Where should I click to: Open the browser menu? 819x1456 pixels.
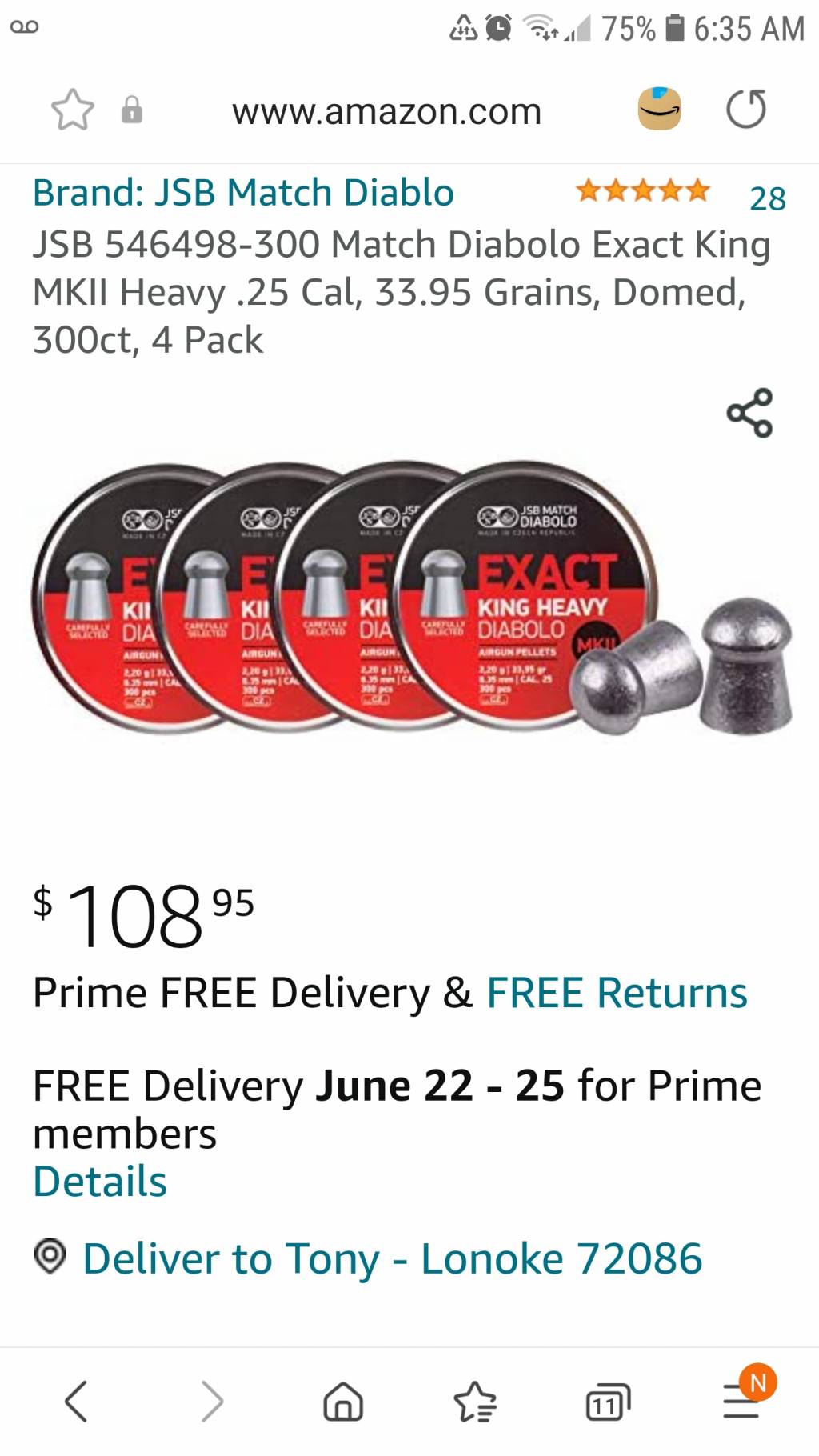pos(741,1402)
